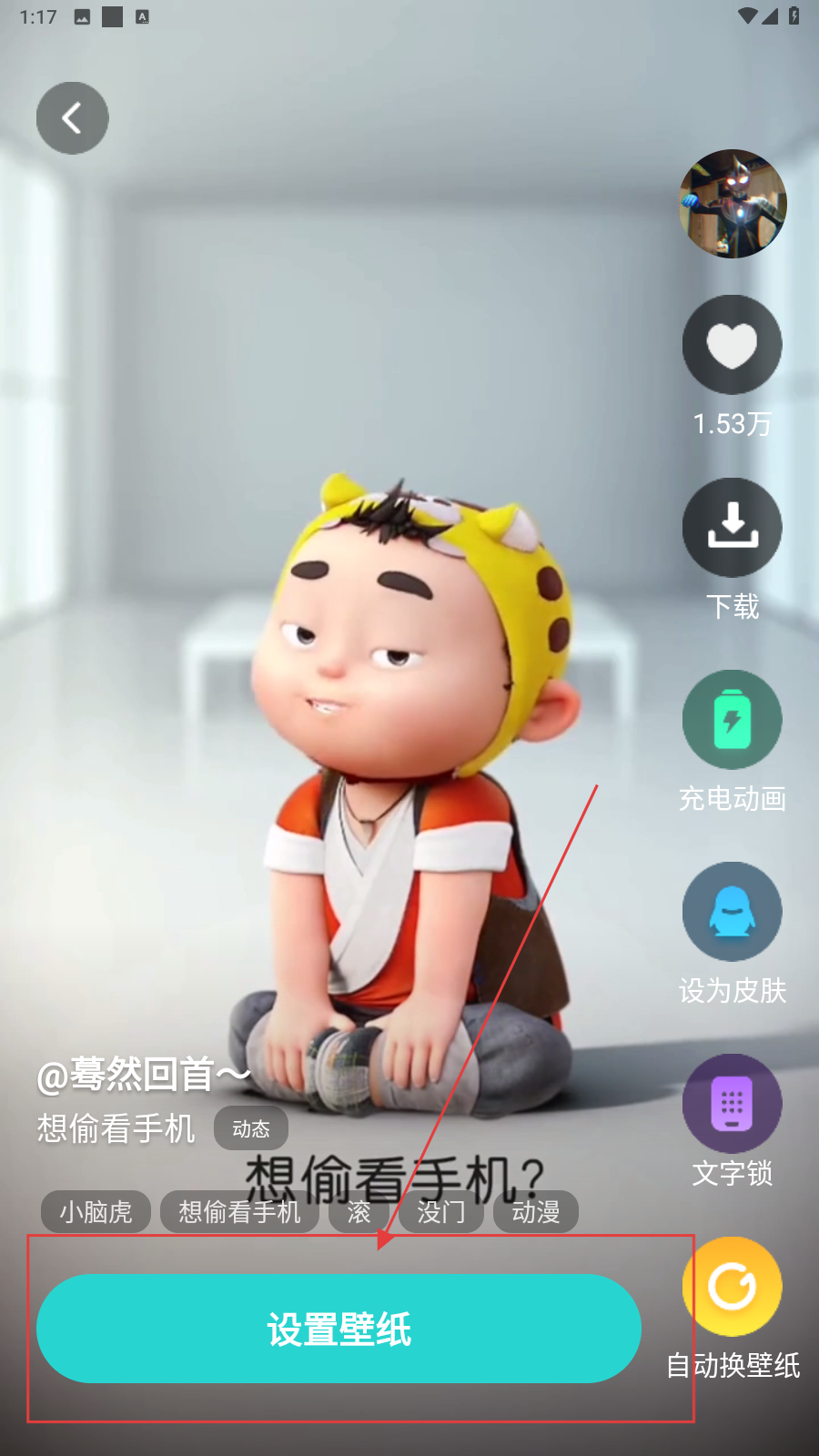Viewport: 819px width, 1456px height.
Task: Enable 自动换壁纸 auto wallpaper change
Action: click(x=733, y=1287)
